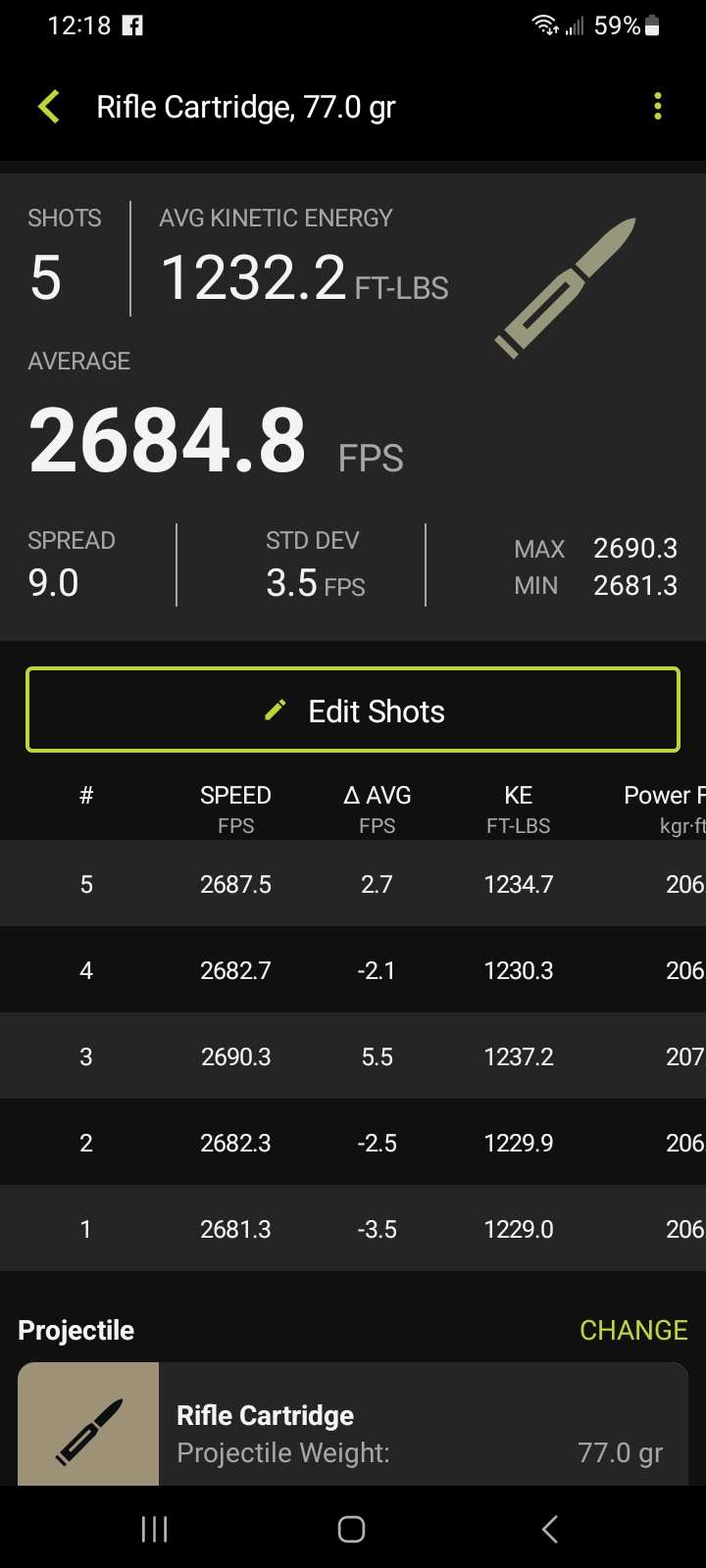Tap CHANGE next to Projectile

tap(633, 1330)
